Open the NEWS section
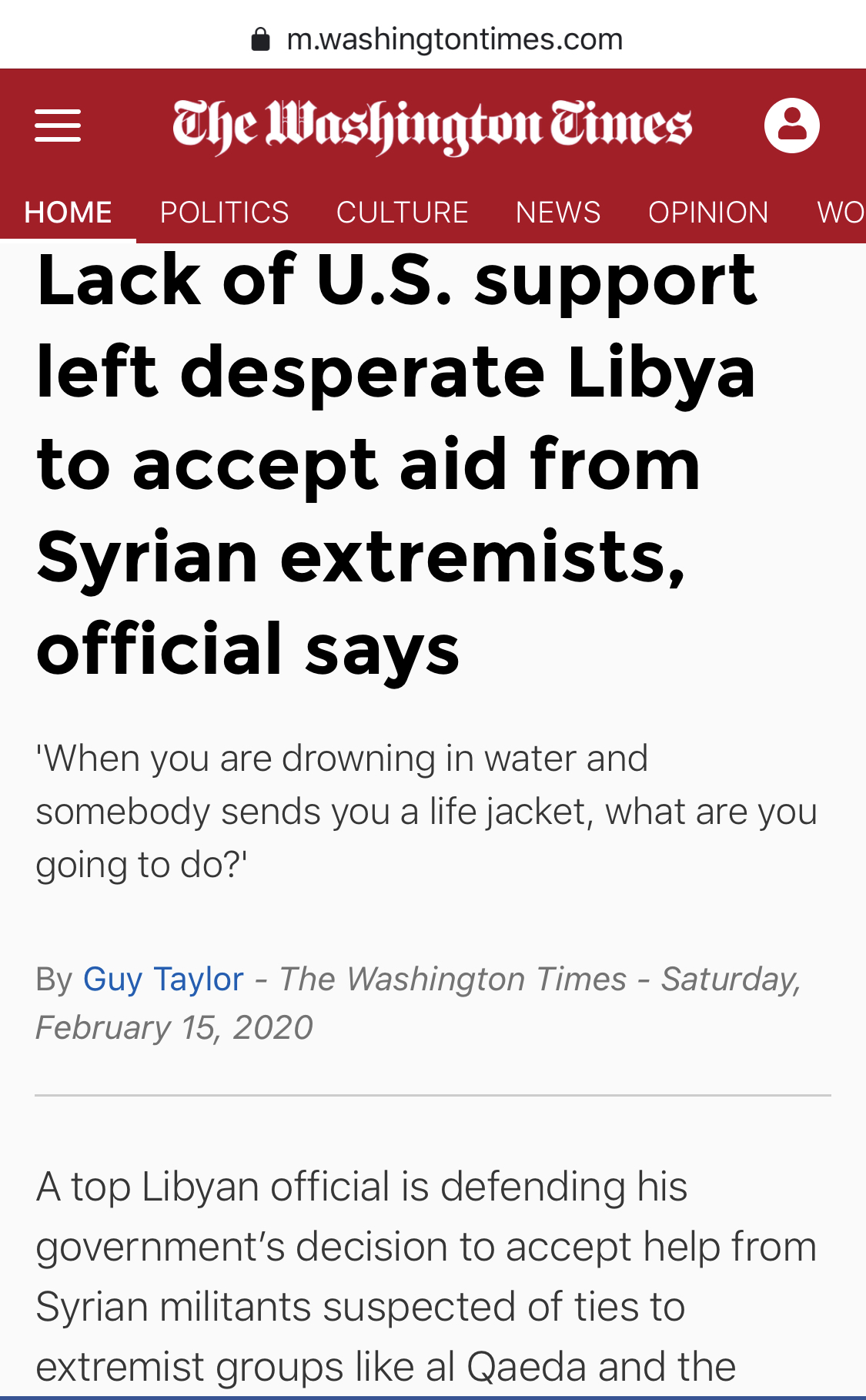The height and width of the screenshot is (1400, 866). point(557,213)
